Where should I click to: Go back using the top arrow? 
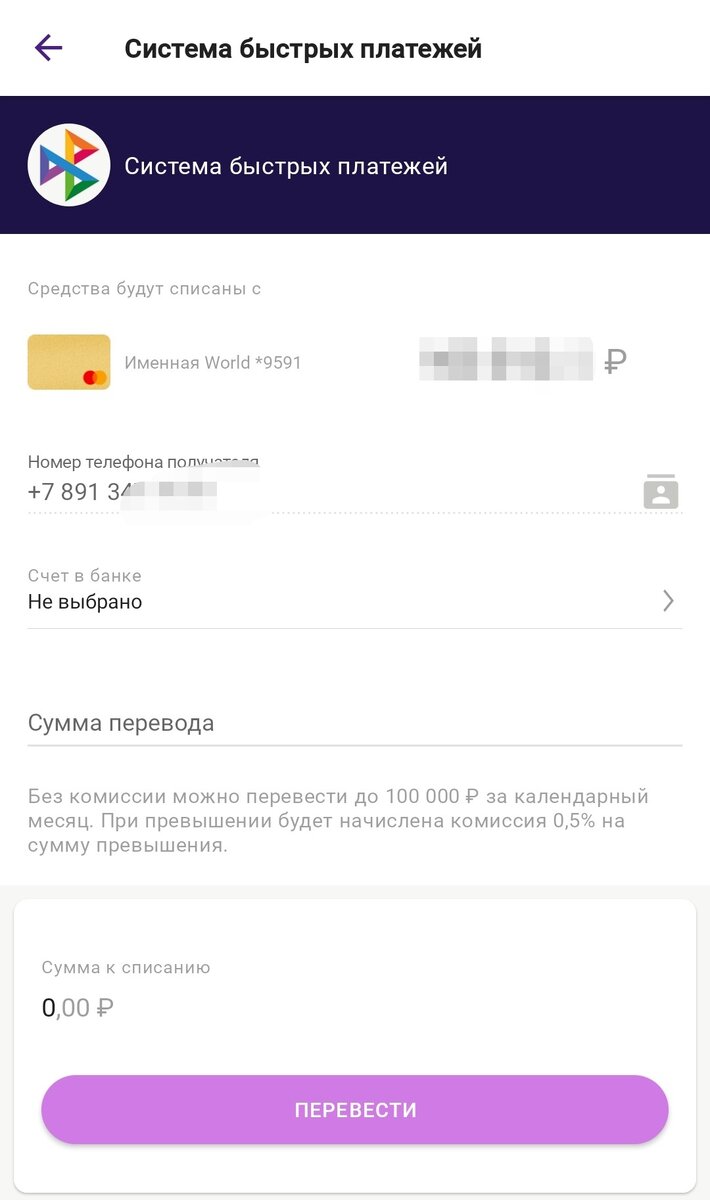tap(48, 47)
